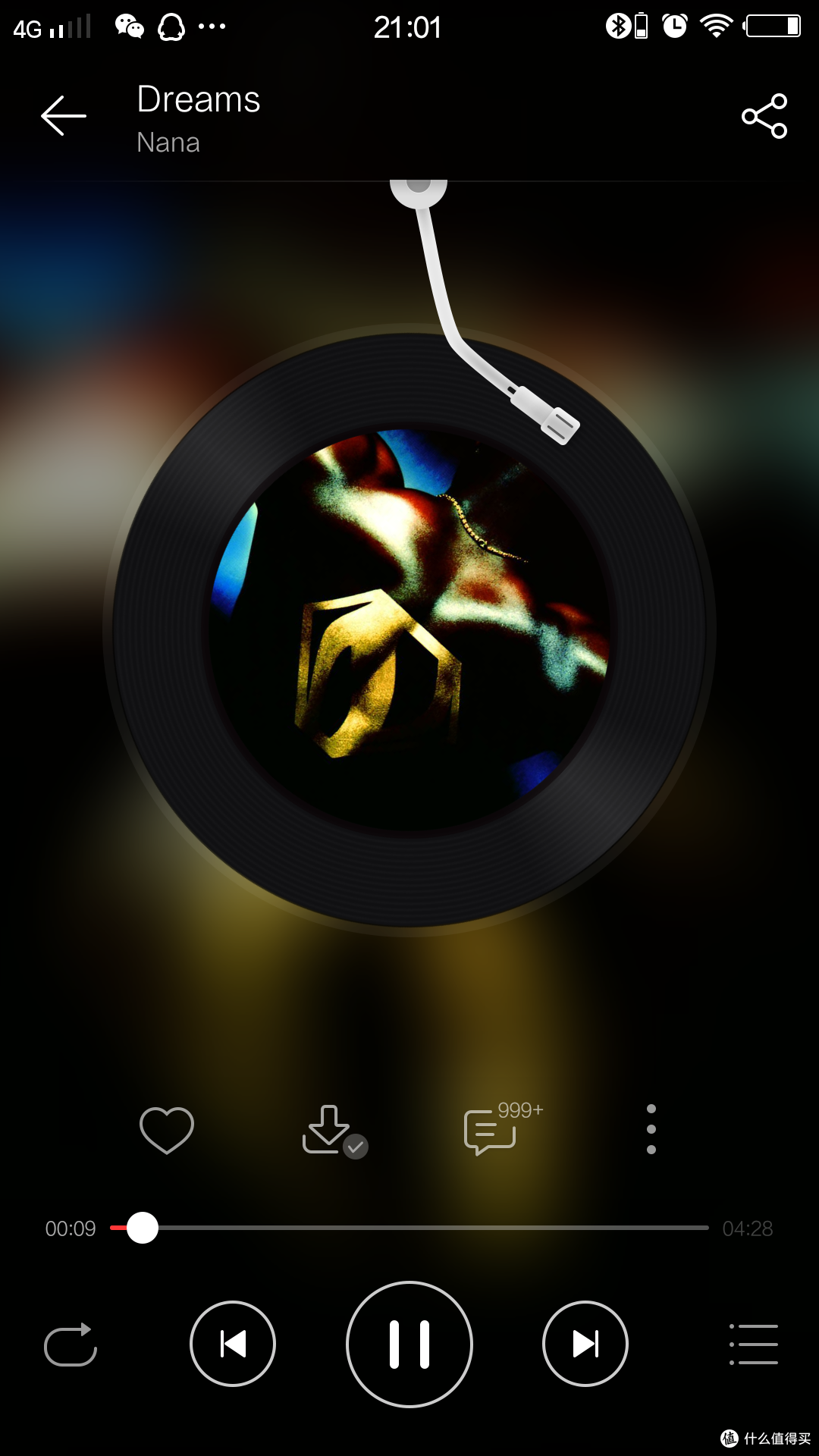Viewport: 819px width, 1456px height.
Task: Share the song Dreams
Action: (x=764, y=116)
